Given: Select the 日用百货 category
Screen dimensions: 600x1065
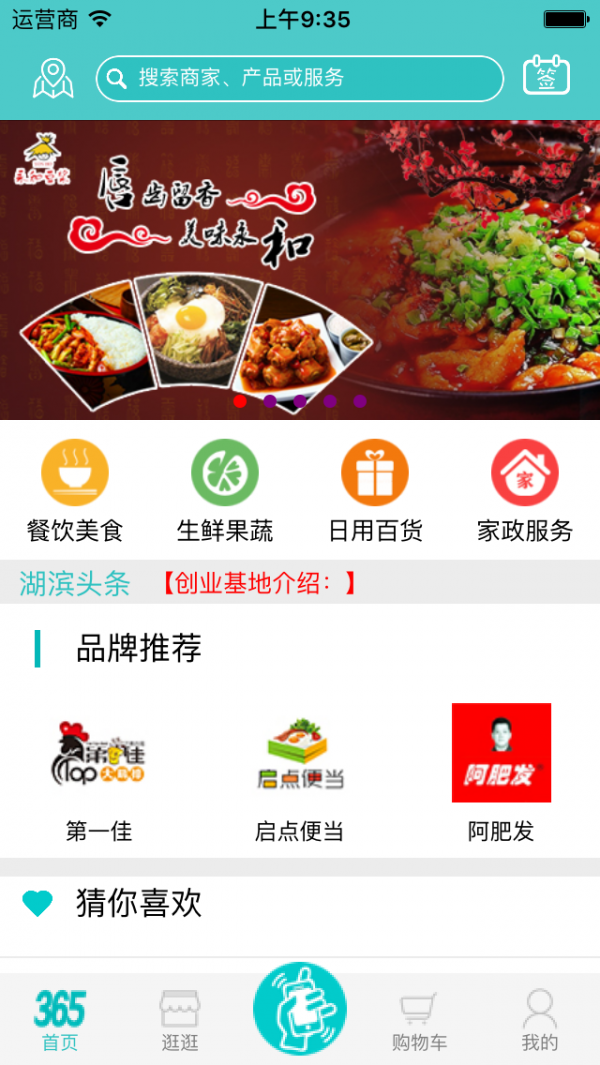Looking at the screenshot, I should tap(375, 492).
